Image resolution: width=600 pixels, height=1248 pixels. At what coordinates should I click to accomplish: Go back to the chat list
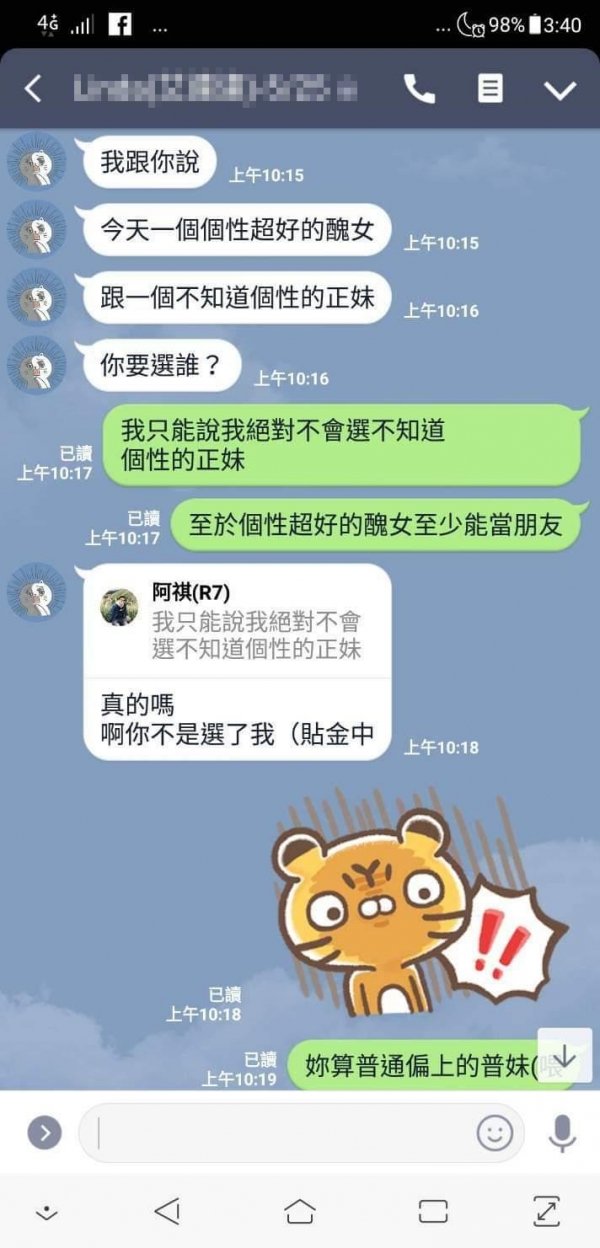click(x=33, y=89)
